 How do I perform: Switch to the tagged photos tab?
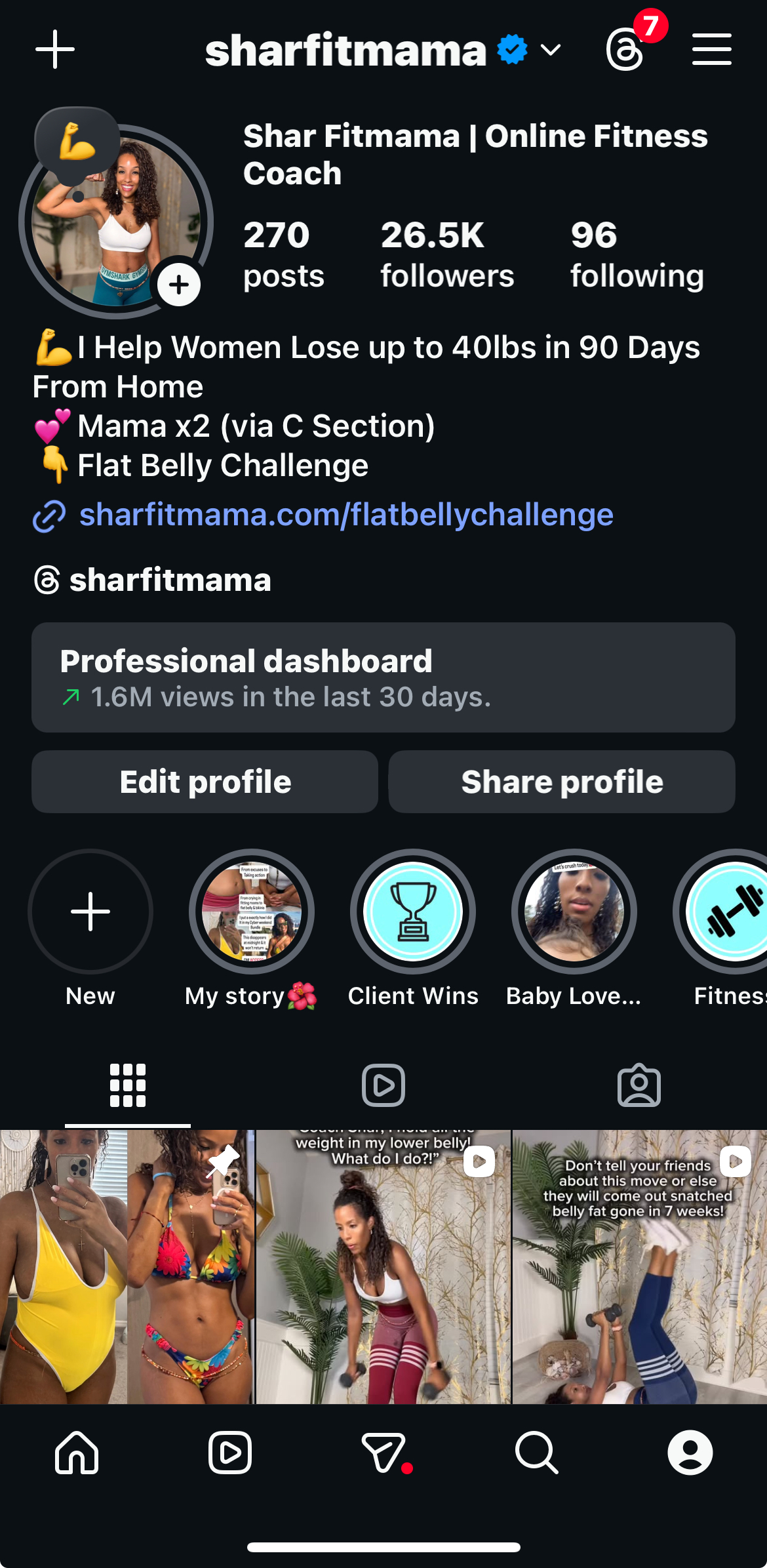pos(639,1085)
